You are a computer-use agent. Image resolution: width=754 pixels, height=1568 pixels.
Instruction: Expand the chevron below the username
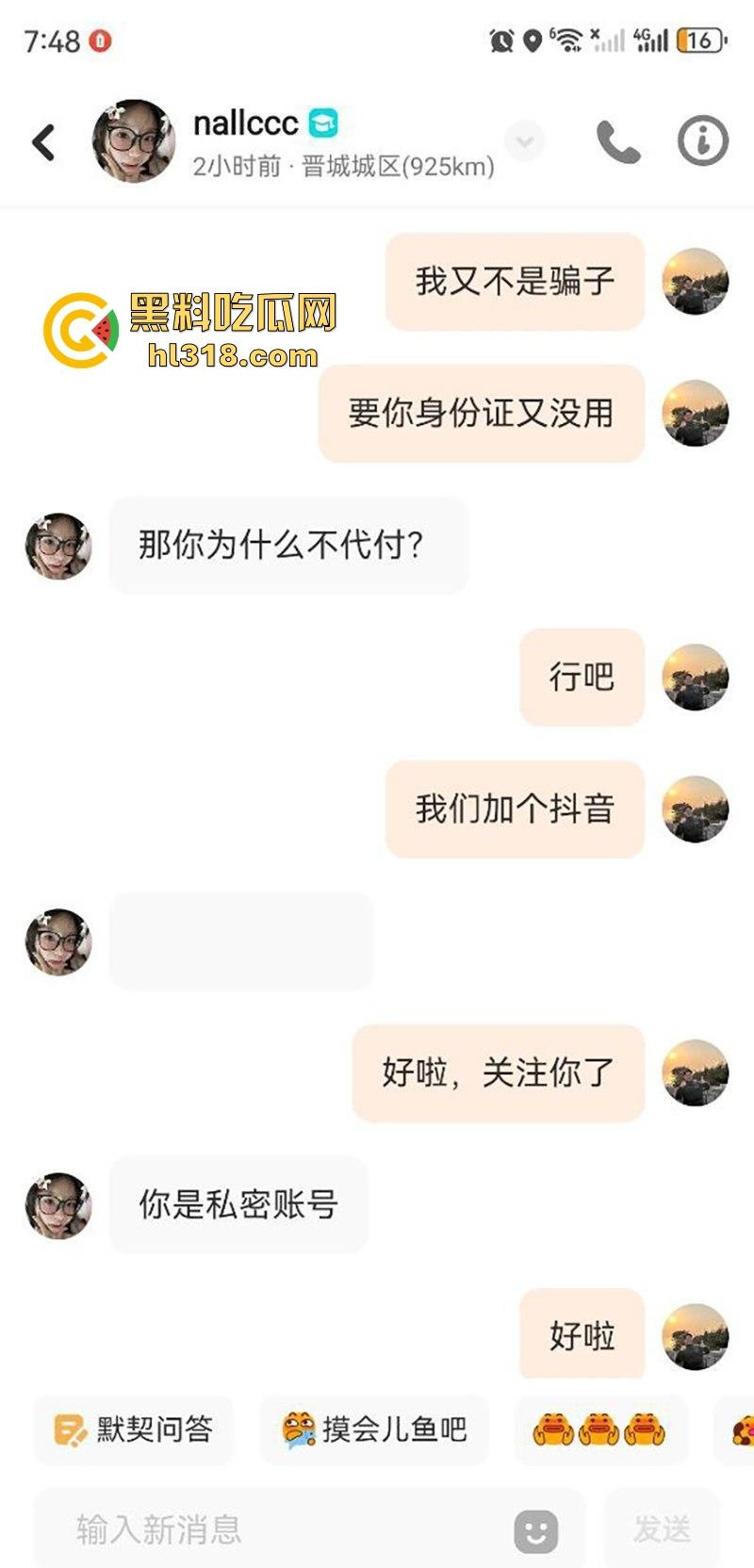522,139
